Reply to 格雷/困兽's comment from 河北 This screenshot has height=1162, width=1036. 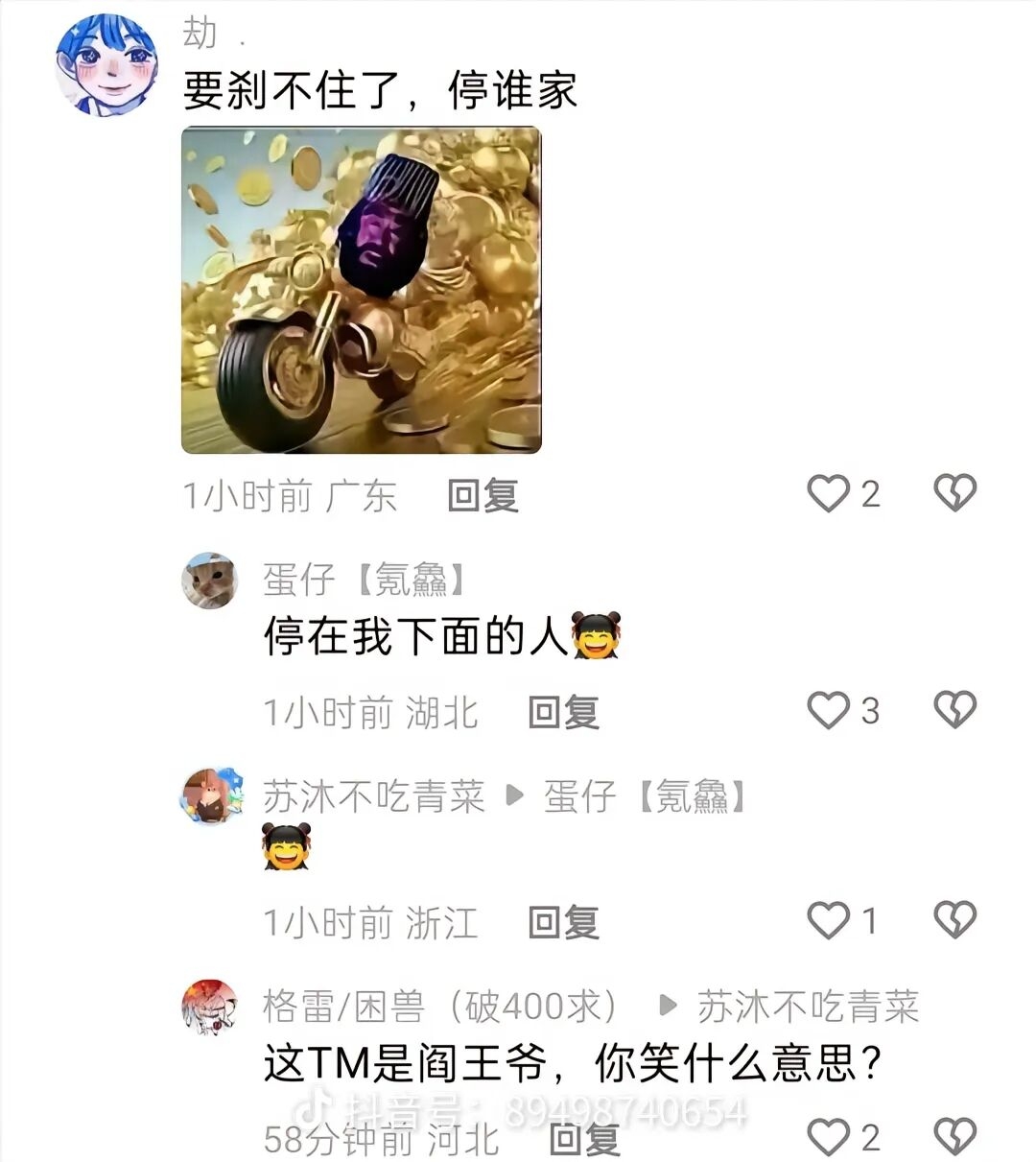click(584, 1140)
